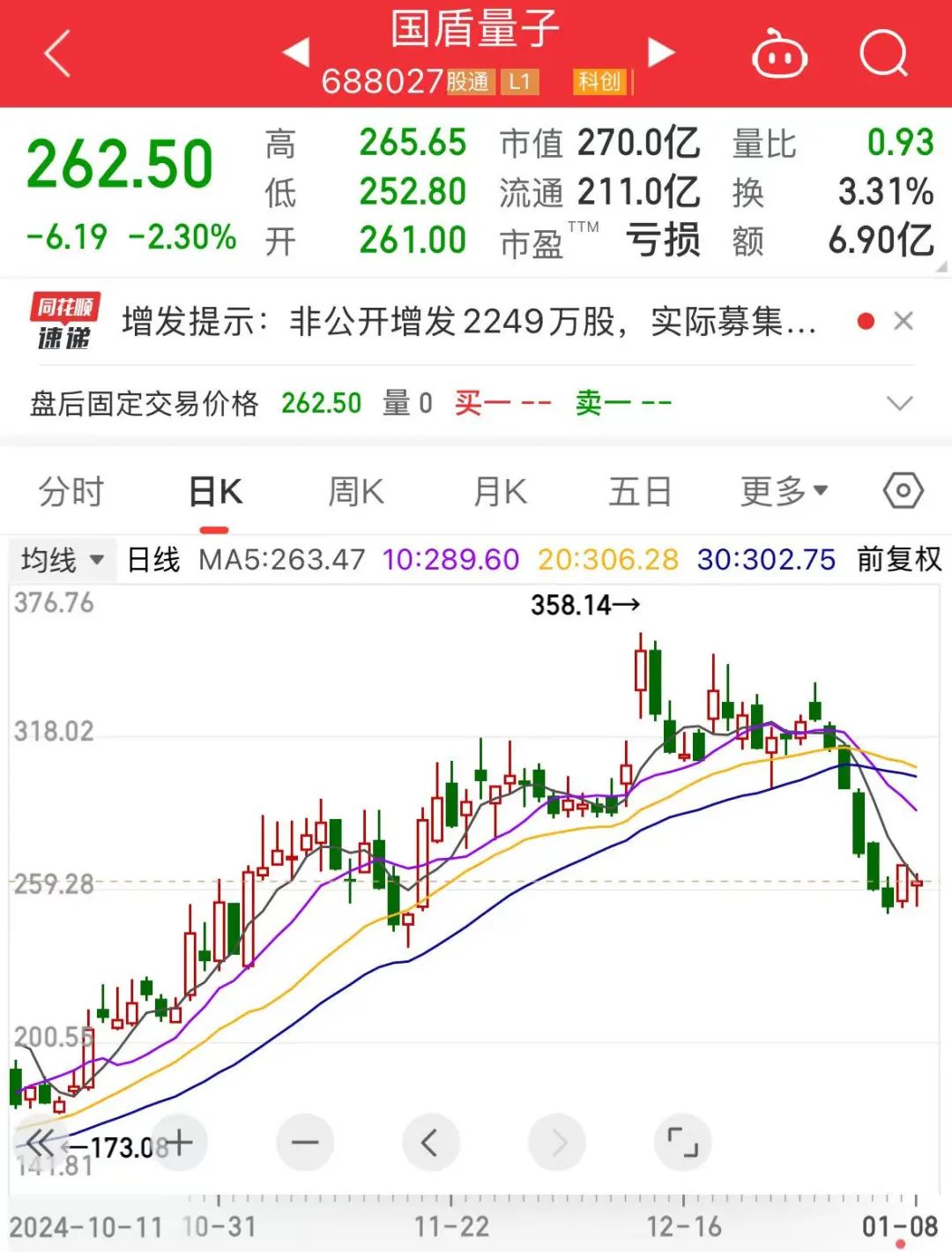Dismiss the 增发提示 notification
The height and width of the screenshot is (1252, 952).
[x=904, y=321]
